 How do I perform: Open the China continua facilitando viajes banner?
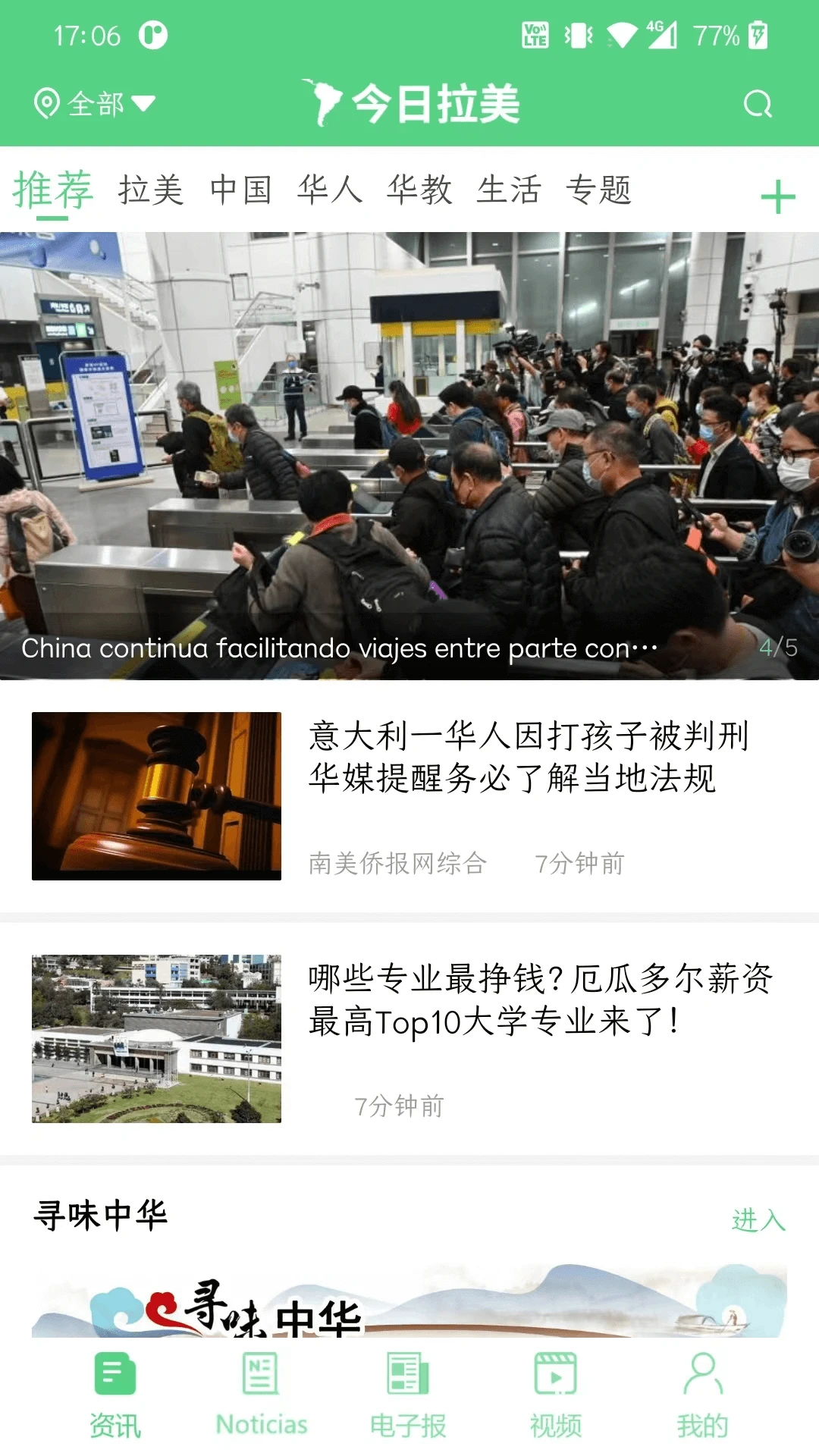tap(409, 455)
